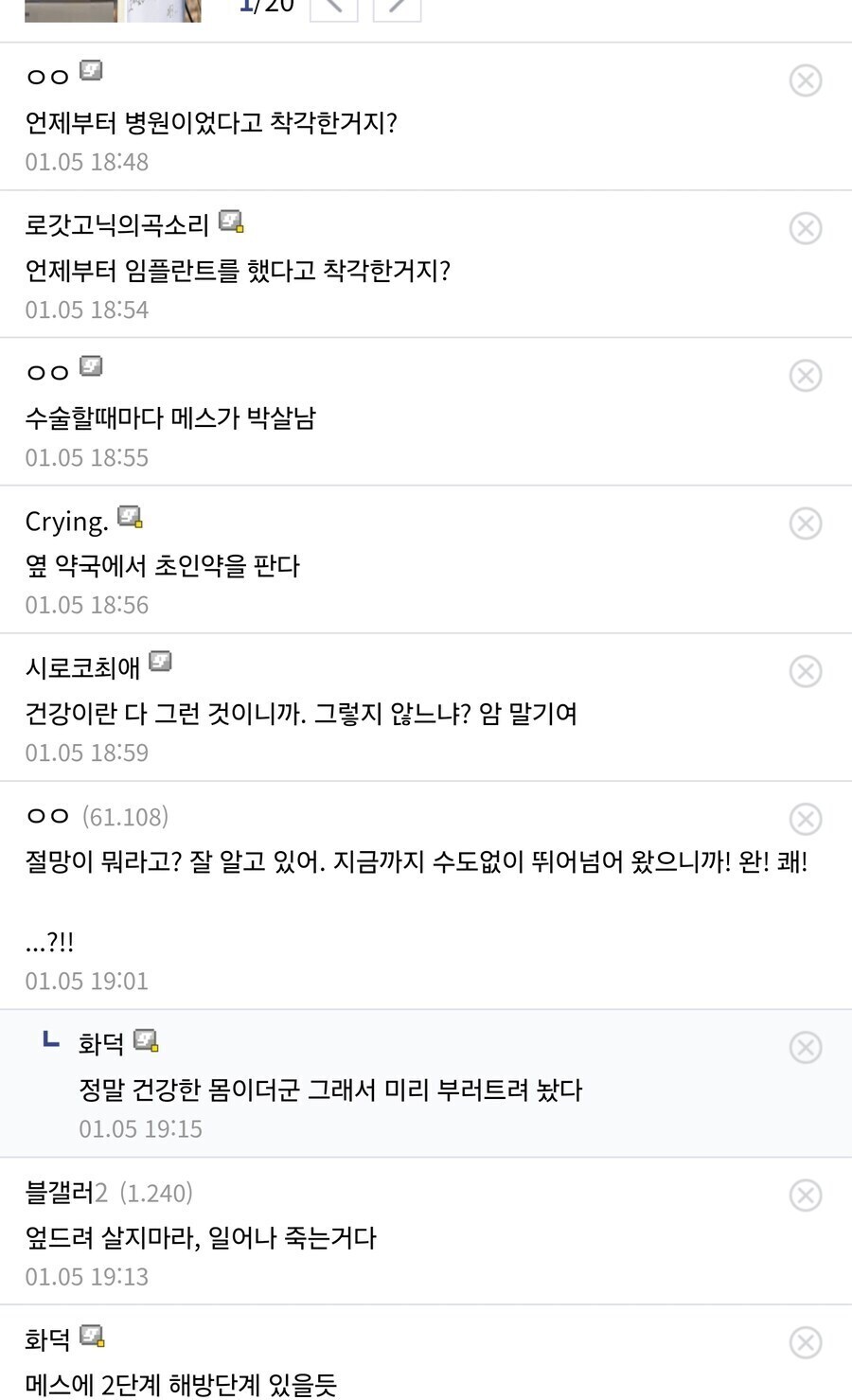This screenshot has height=1400, width=852.
Task: Delete the first ㅇㅇ comment with its X button
Action: [806, 80]
